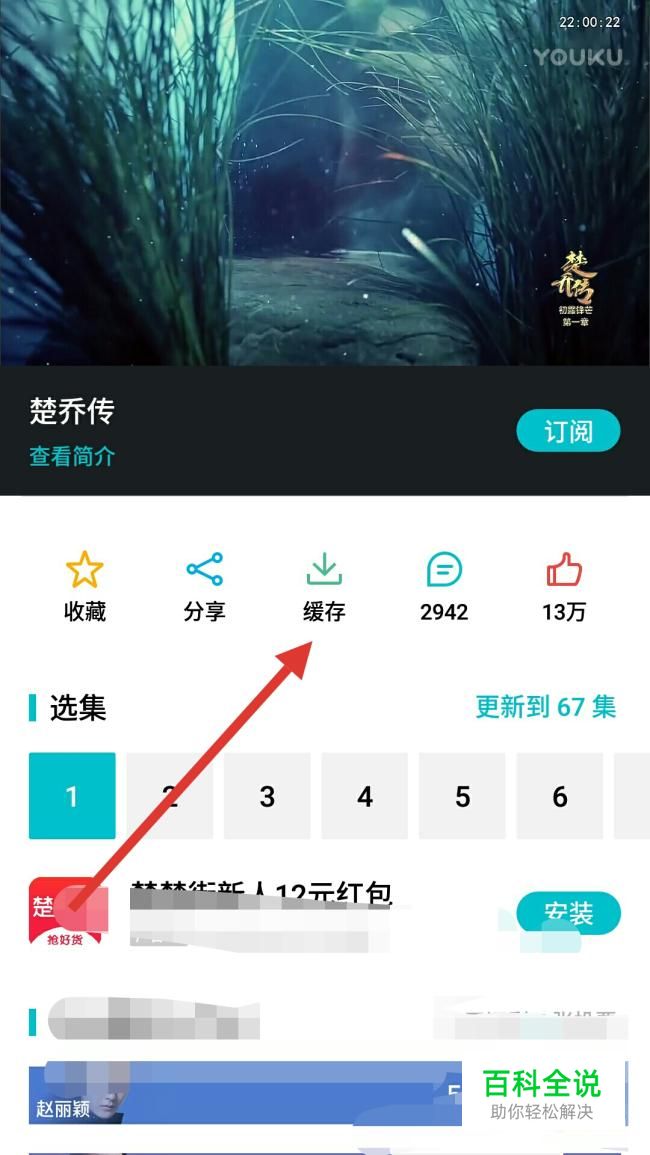This screenshot has height=1155, width=650.
Task: Open the 更新到 67 集 episode list
Action: point(546,707)
